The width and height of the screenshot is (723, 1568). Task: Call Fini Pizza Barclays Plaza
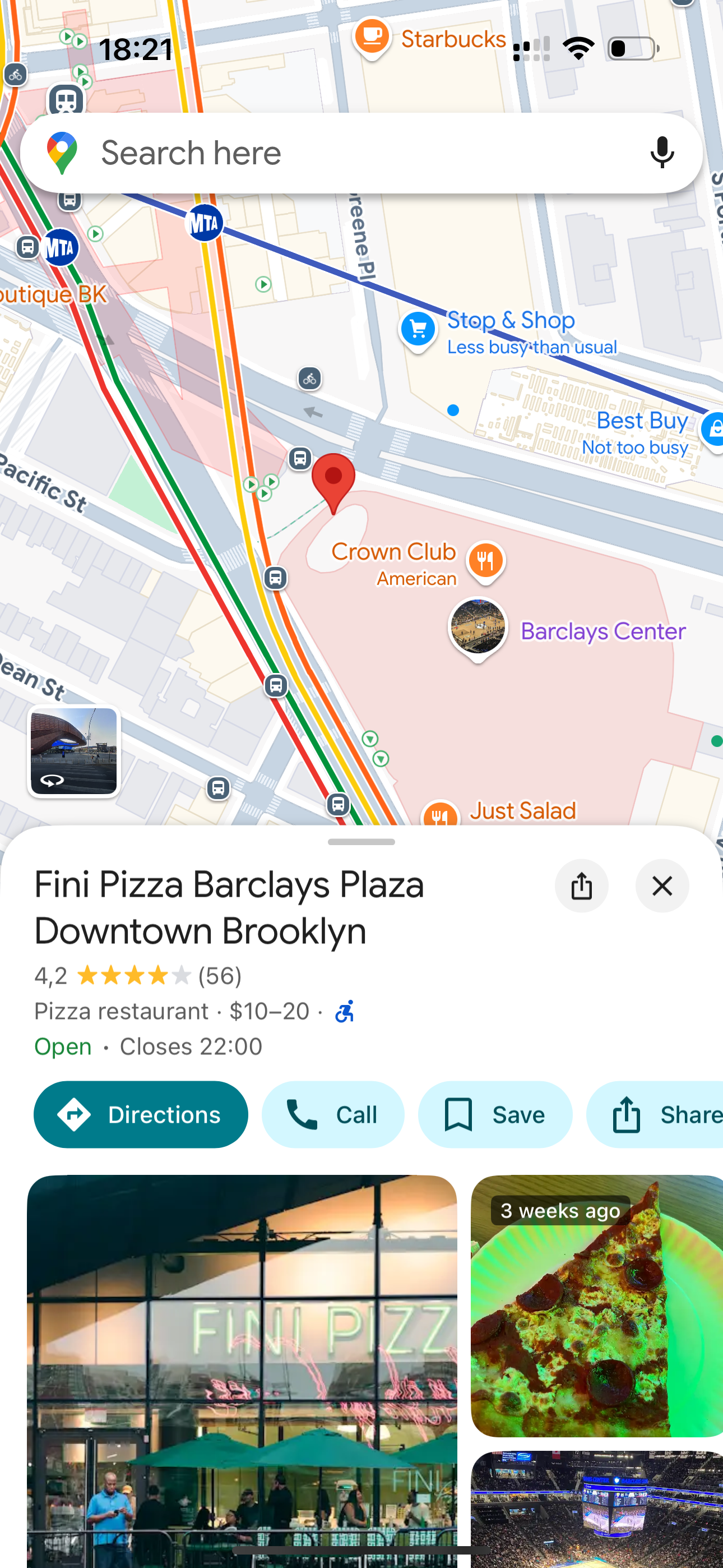[333, 1114]
